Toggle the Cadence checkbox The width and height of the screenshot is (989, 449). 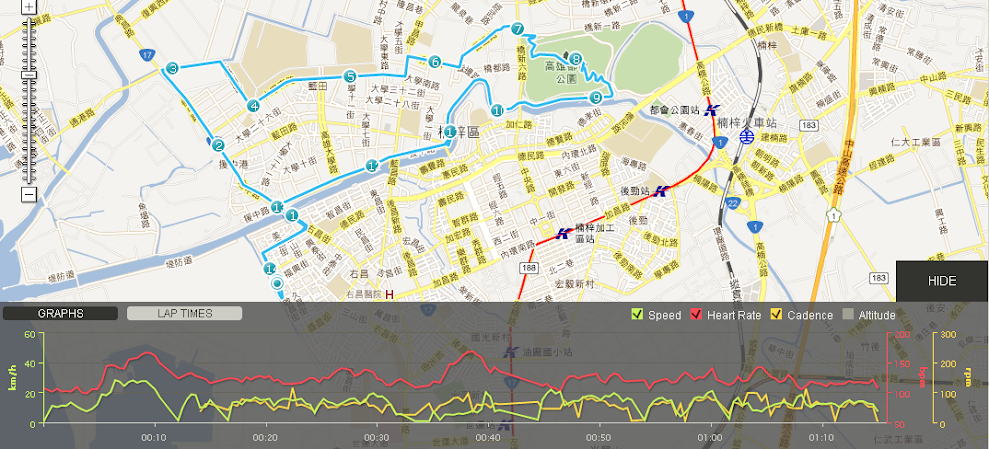click(775, 315)
